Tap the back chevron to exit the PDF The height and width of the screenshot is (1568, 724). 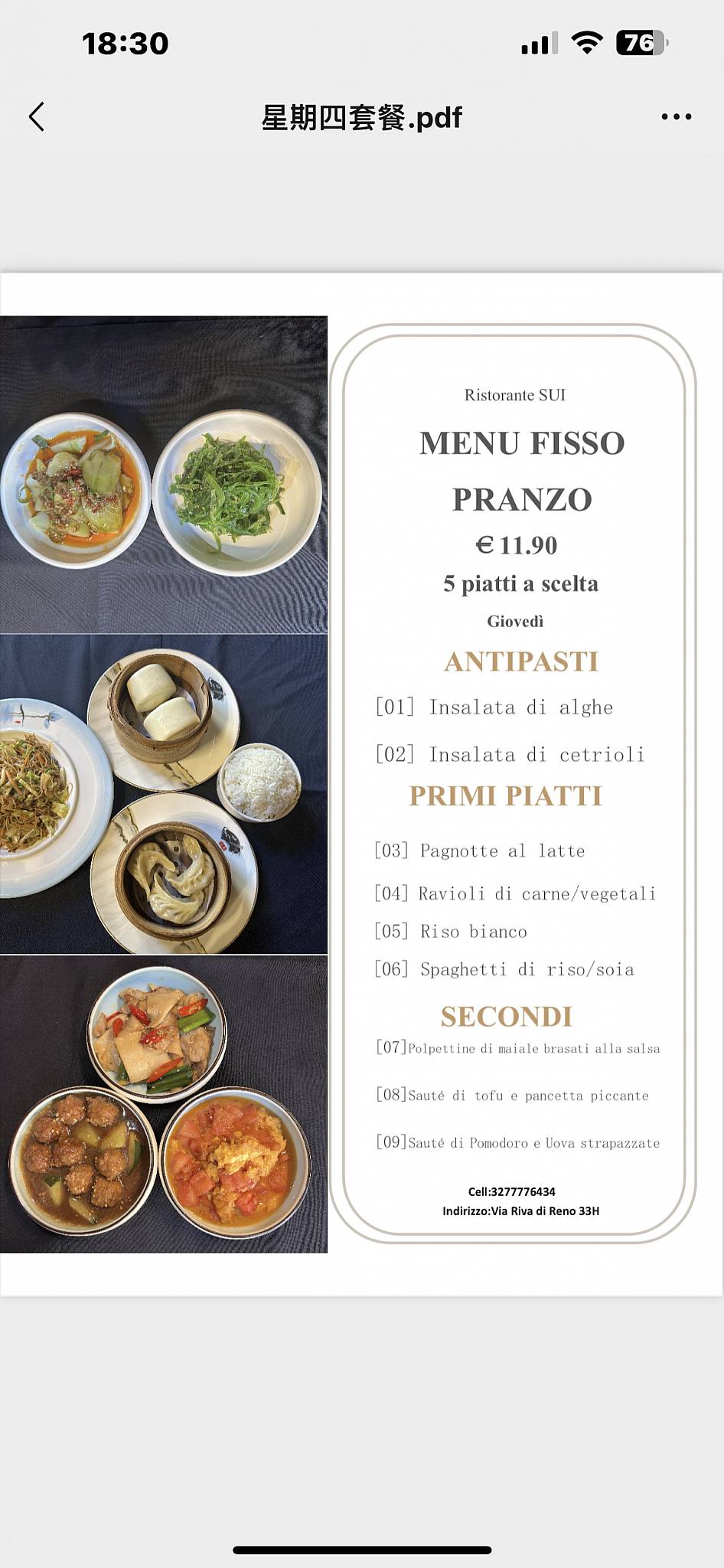(x=36, y=115)
